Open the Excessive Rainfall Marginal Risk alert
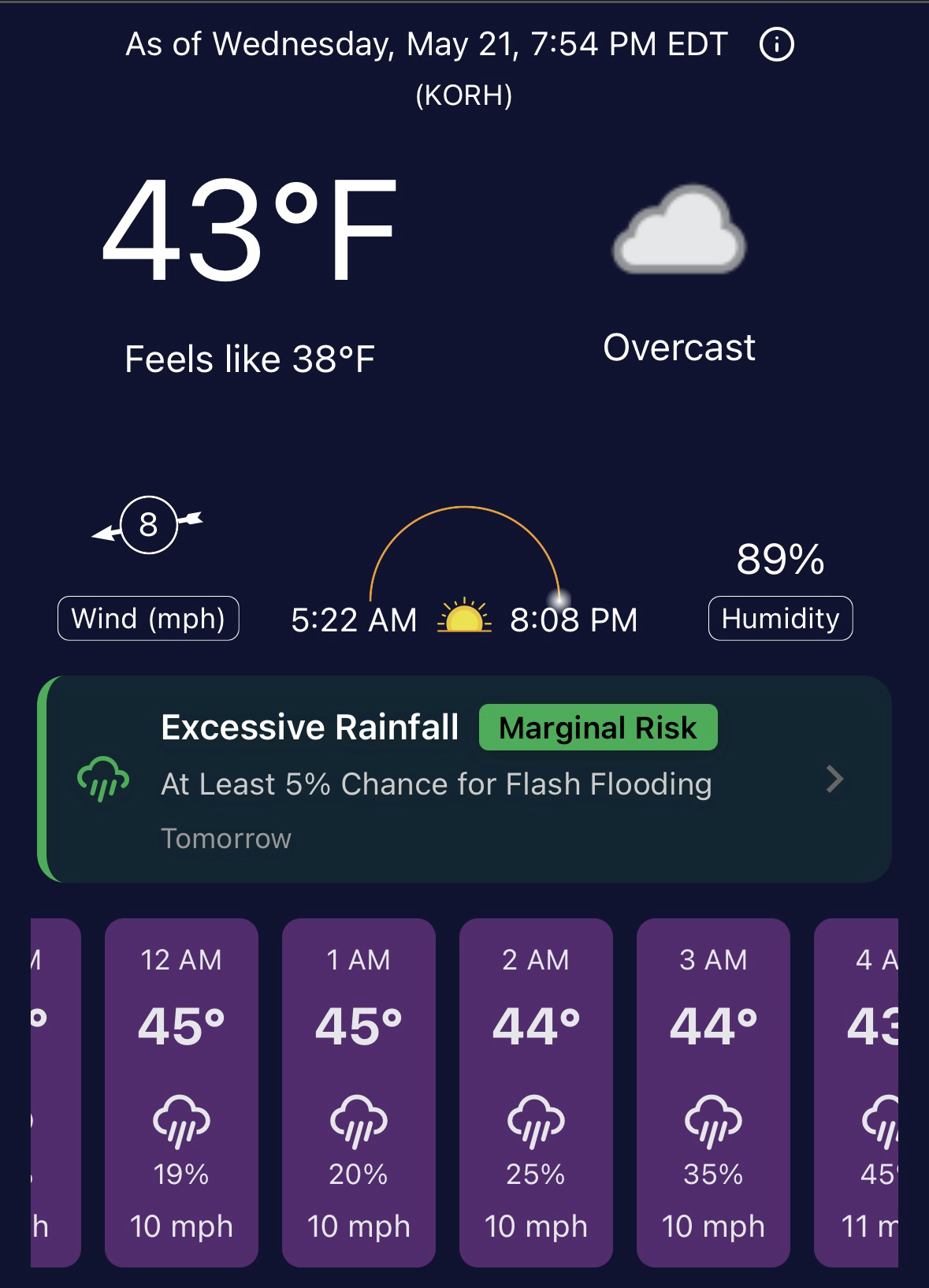Viewport: 929px width, 1288px height. coord(465,779)
